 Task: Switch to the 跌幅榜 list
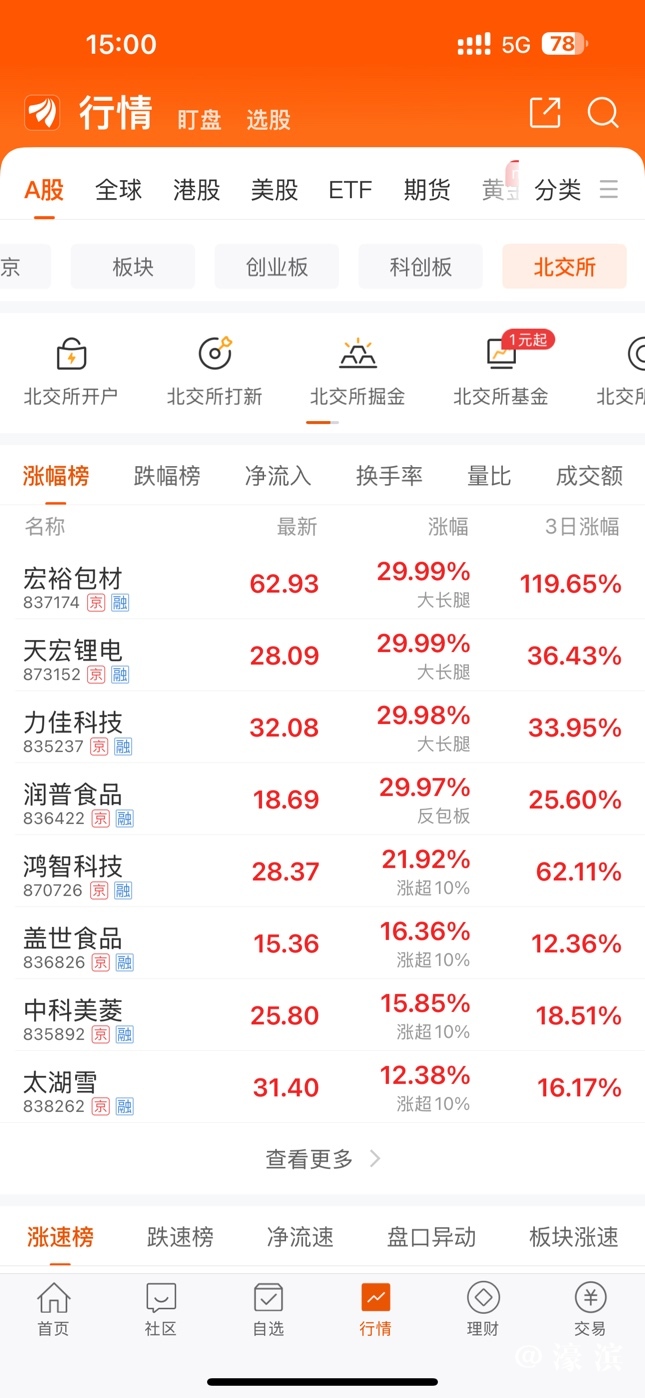167,477
